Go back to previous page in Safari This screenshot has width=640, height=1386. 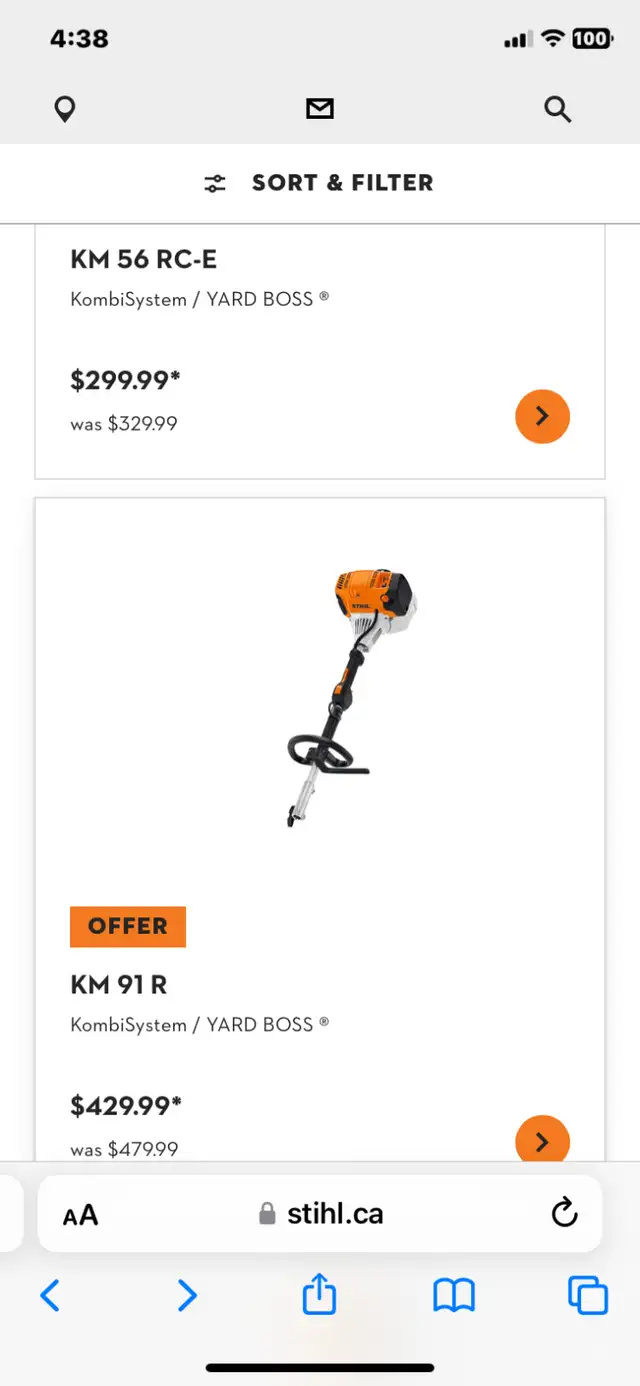click(50, 1296)
